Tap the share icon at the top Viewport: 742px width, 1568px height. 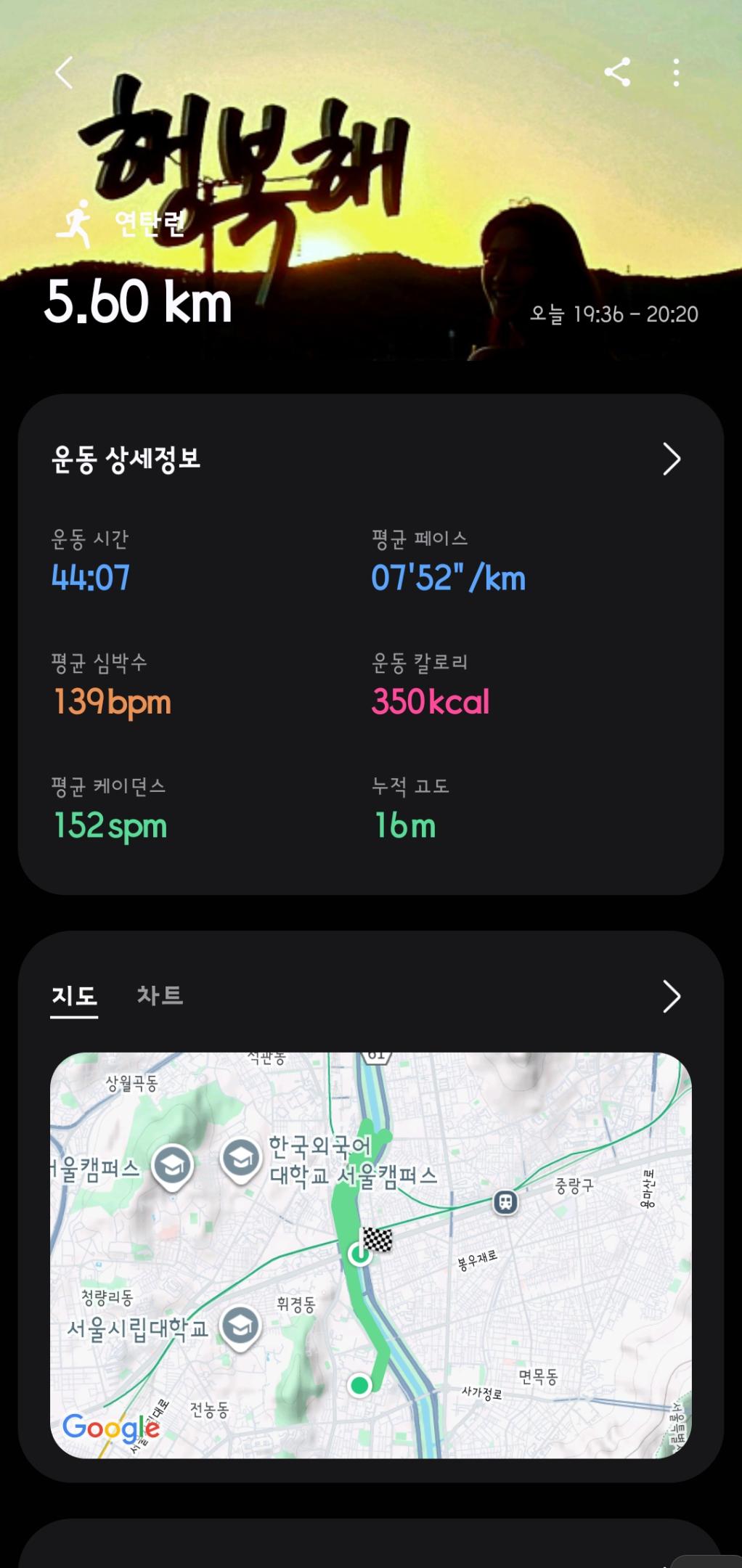pos(618,71)
